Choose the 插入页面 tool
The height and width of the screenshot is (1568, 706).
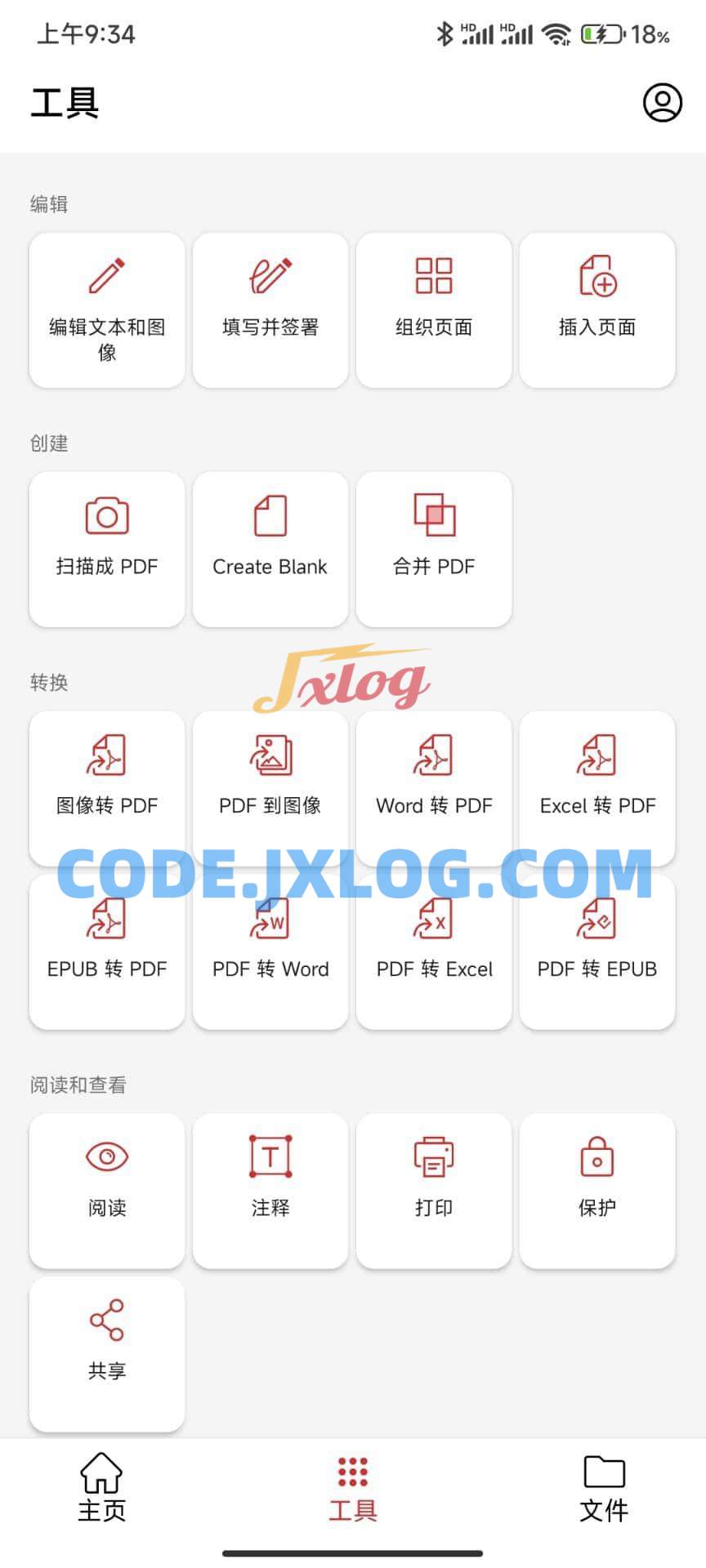(x=597, y=310)
